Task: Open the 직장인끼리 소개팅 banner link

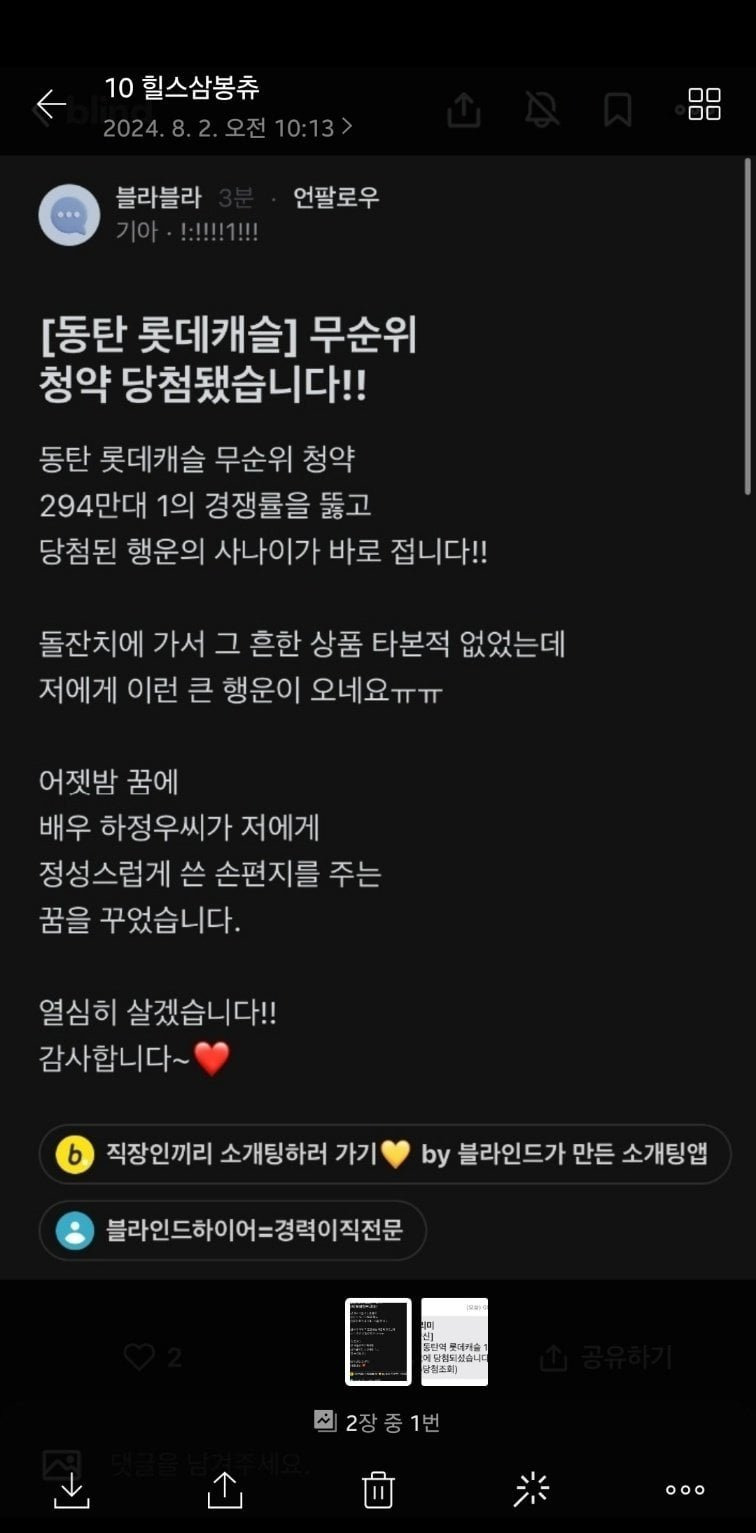Action: pyautogui.click(x=378, y=1153)
